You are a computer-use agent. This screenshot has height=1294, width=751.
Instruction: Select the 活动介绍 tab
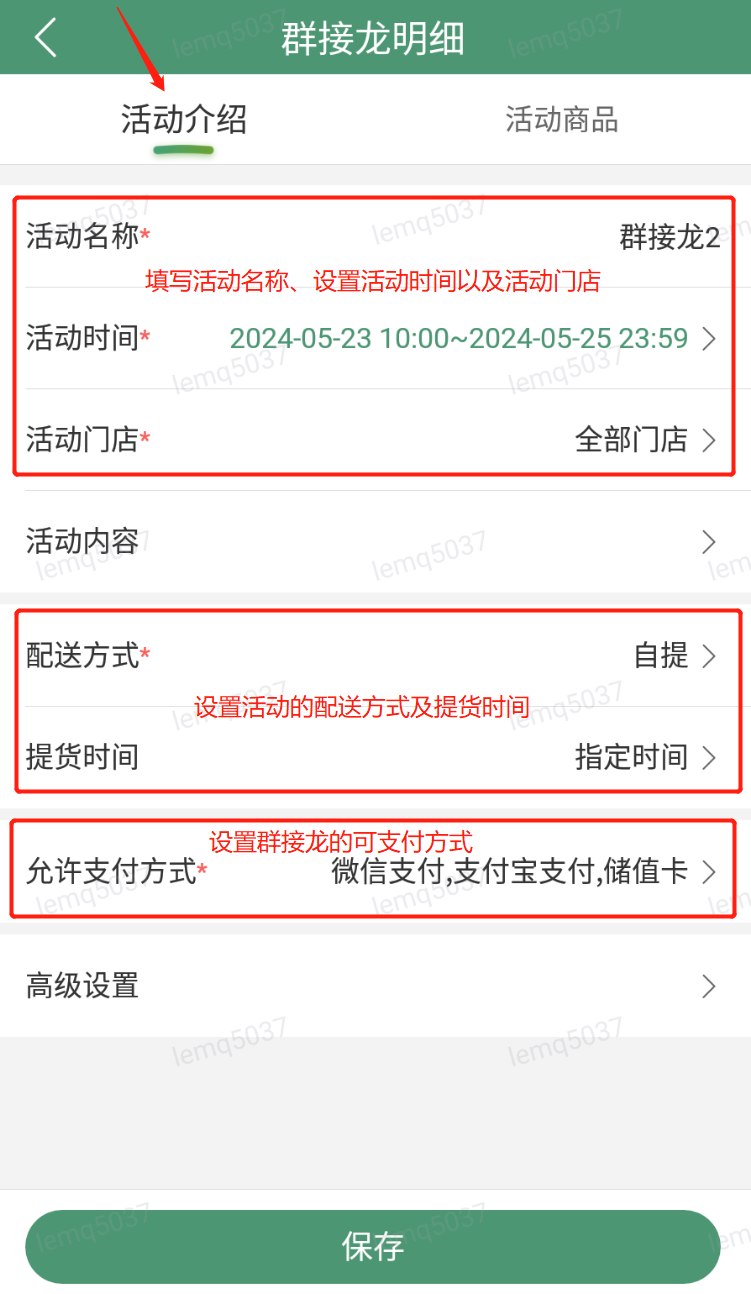[x=184, y=120]
